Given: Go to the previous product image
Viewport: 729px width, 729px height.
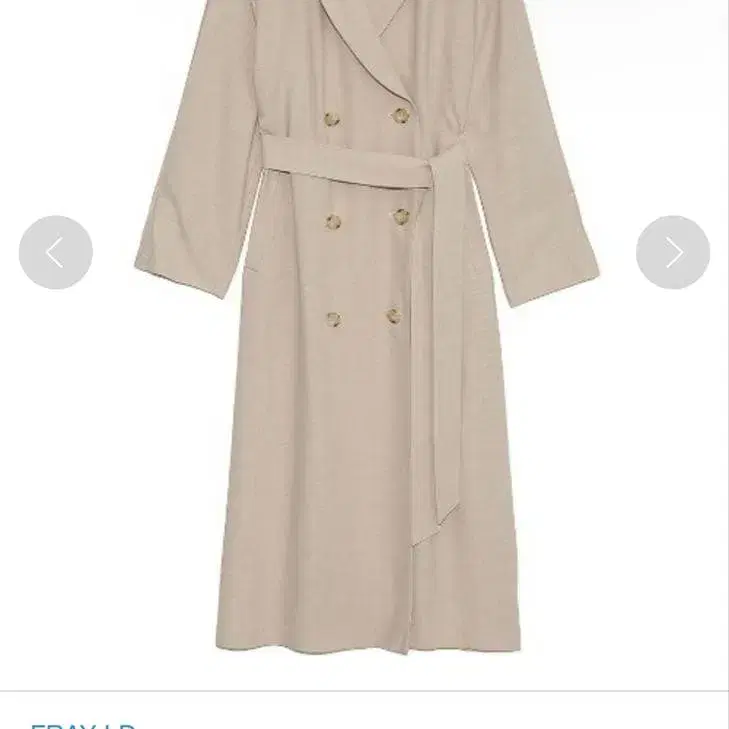Looking at the screenshot, I should tap(56, 253).
